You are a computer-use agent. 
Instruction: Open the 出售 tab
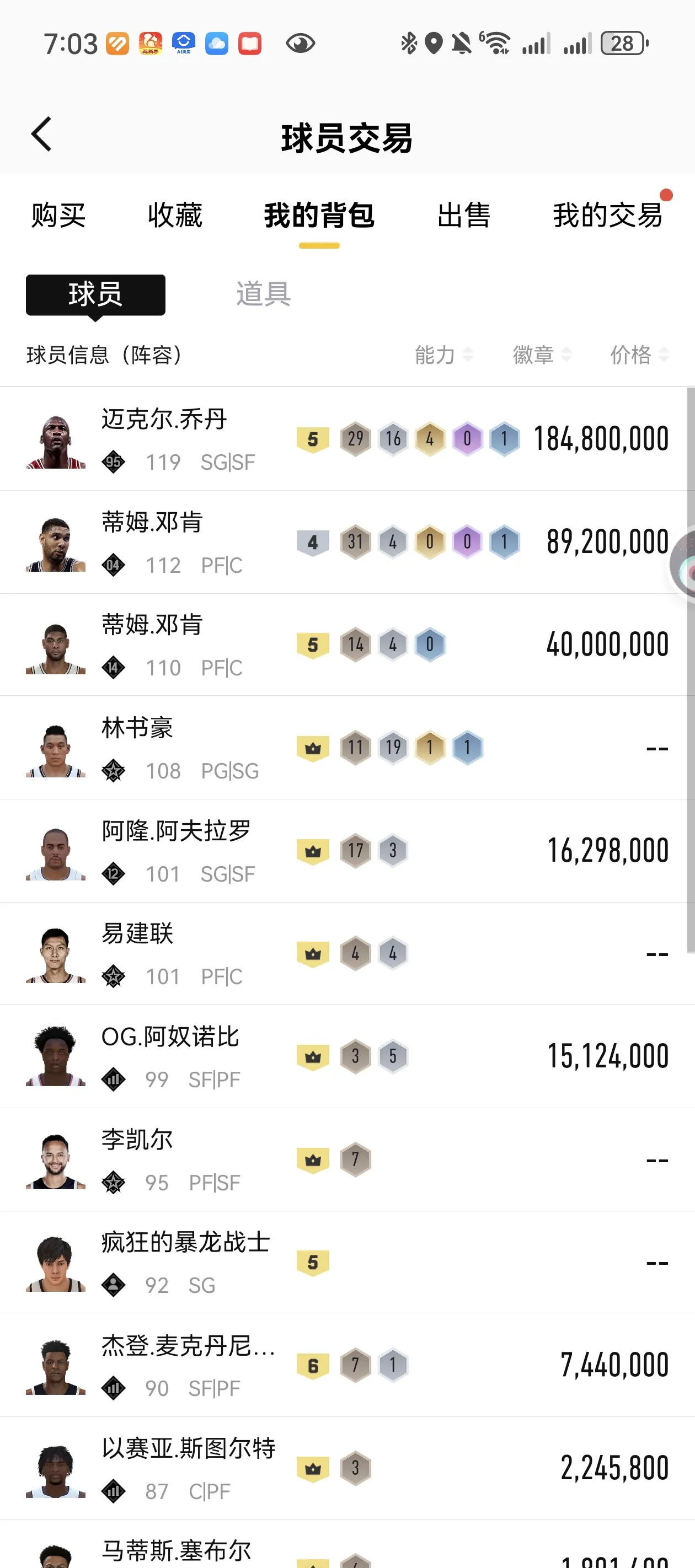(463, 216)
